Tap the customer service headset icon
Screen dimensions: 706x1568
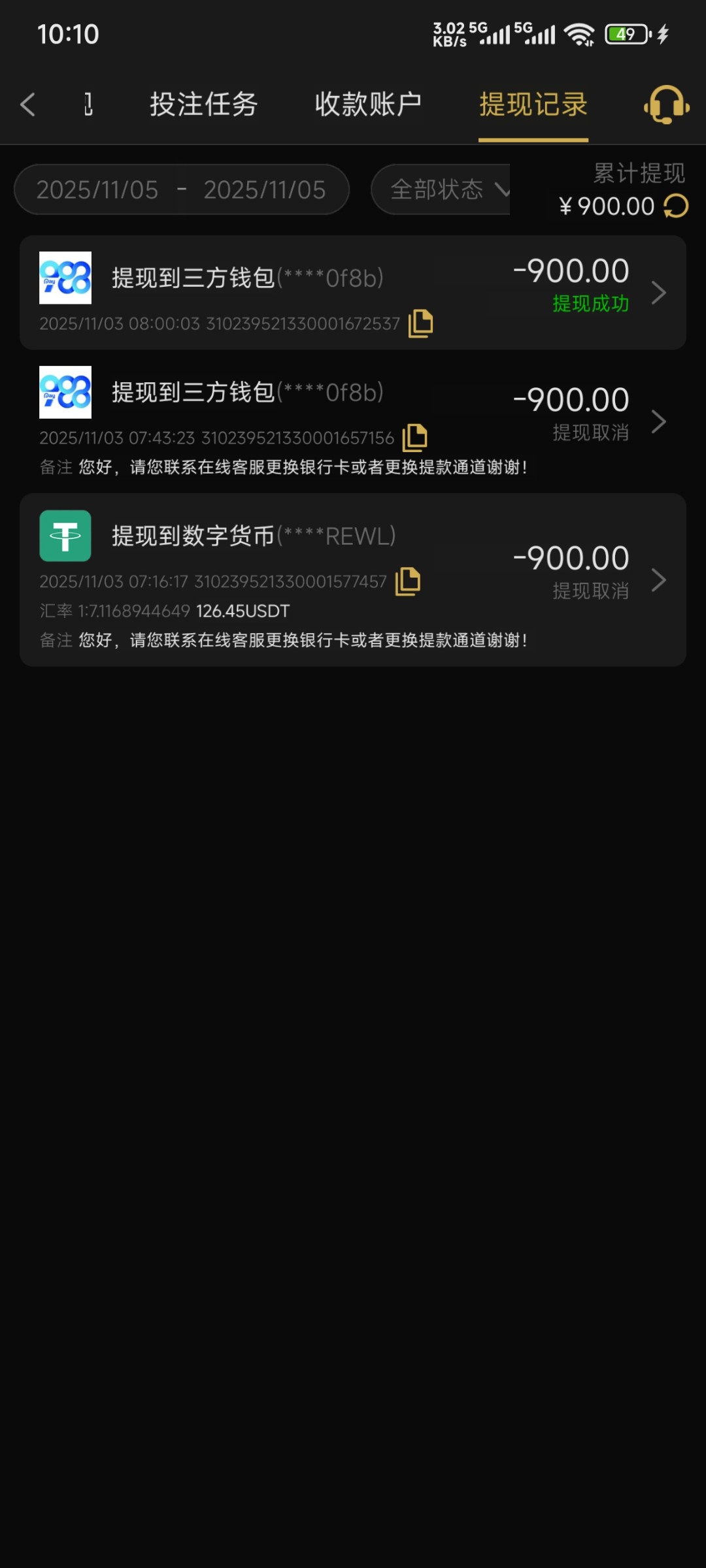[665, 105]
